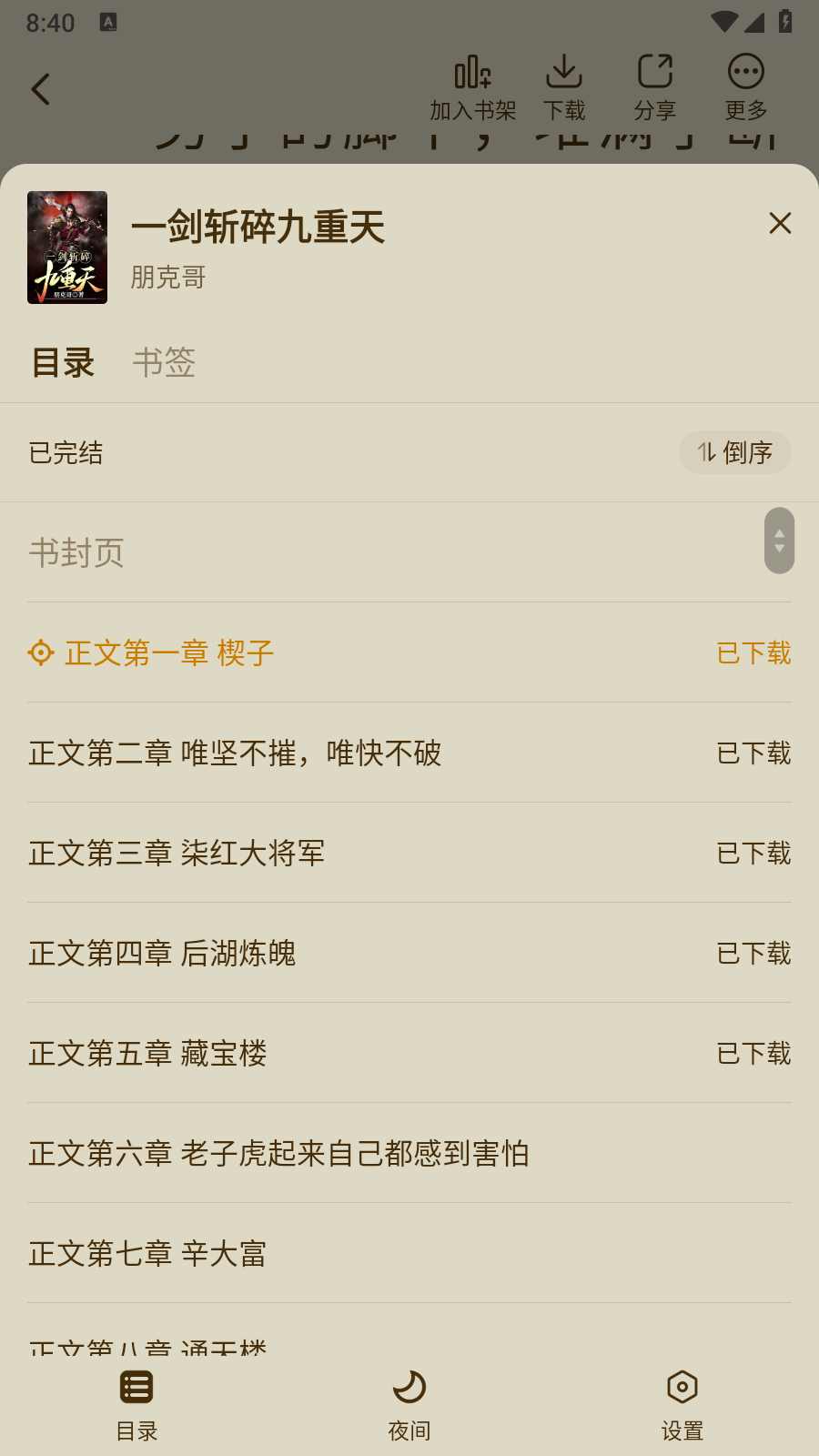Tap the 下载 download button
Screen dimensions: 819x1456
(x=564, y=88)
